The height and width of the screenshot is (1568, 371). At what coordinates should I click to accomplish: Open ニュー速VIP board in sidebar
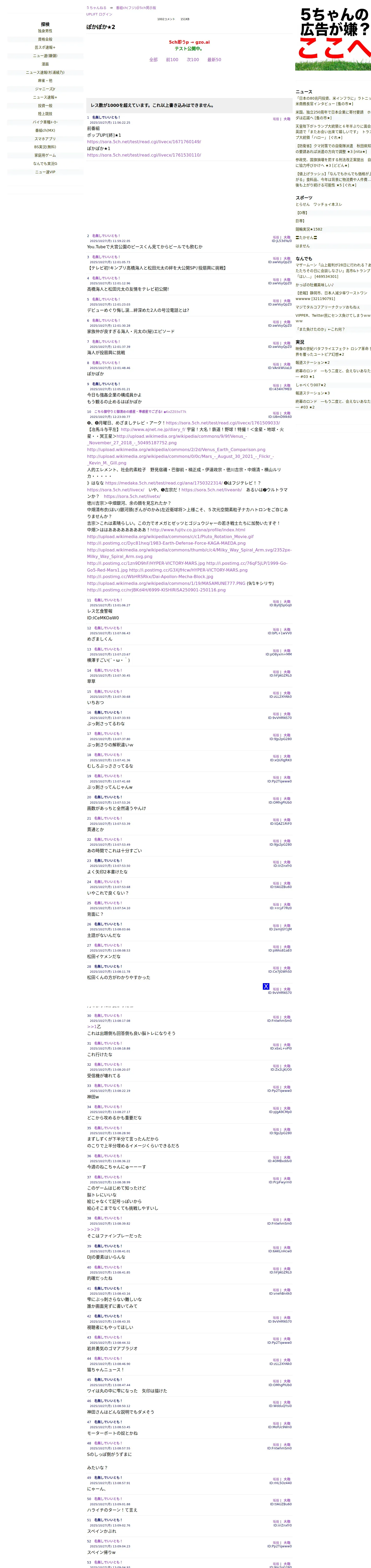click(x=45, y=172)
